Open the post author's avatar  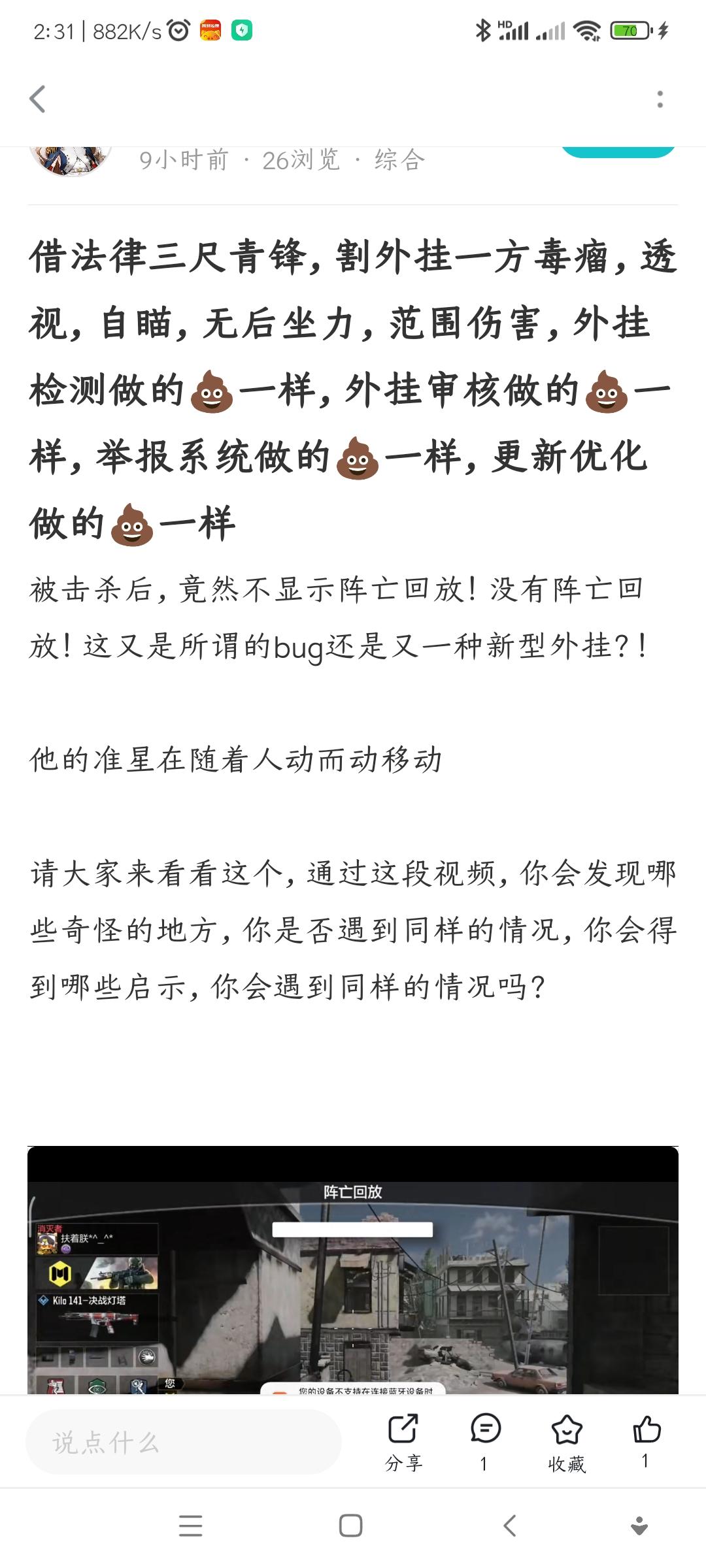click(x=71, y=161)
